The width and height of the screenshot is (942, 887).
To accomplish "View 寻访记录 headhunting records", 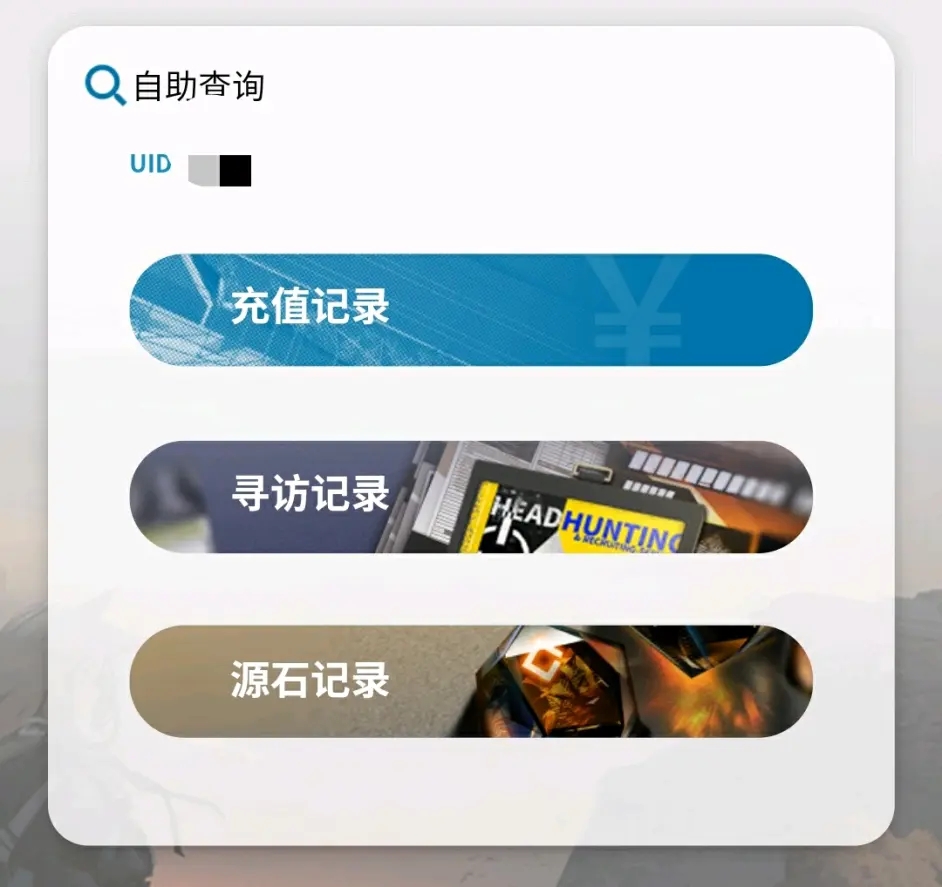I will [470, 497].
